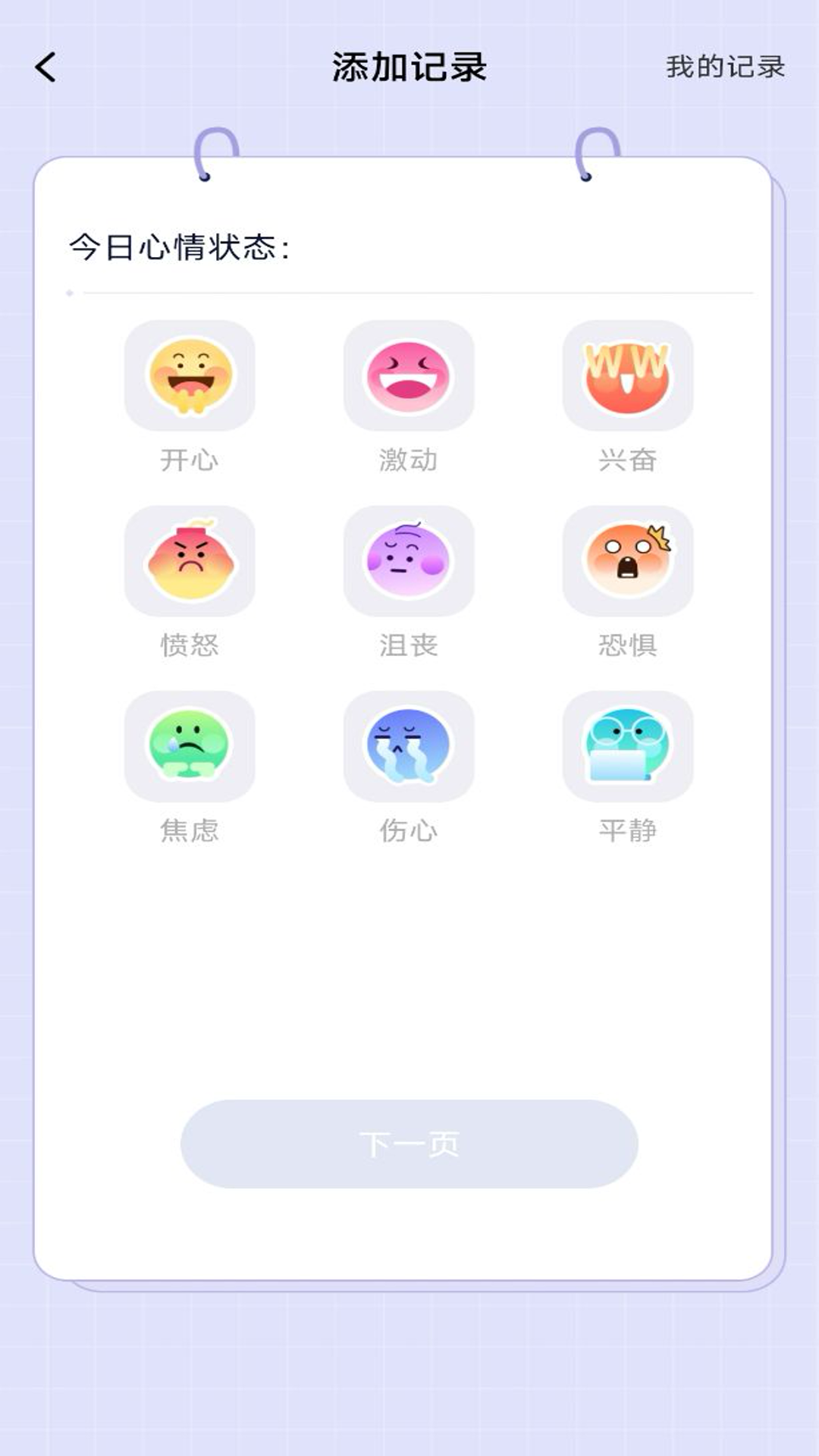
Task: Choose the 伤心 (sad) mood emoji
Action: 409,746
